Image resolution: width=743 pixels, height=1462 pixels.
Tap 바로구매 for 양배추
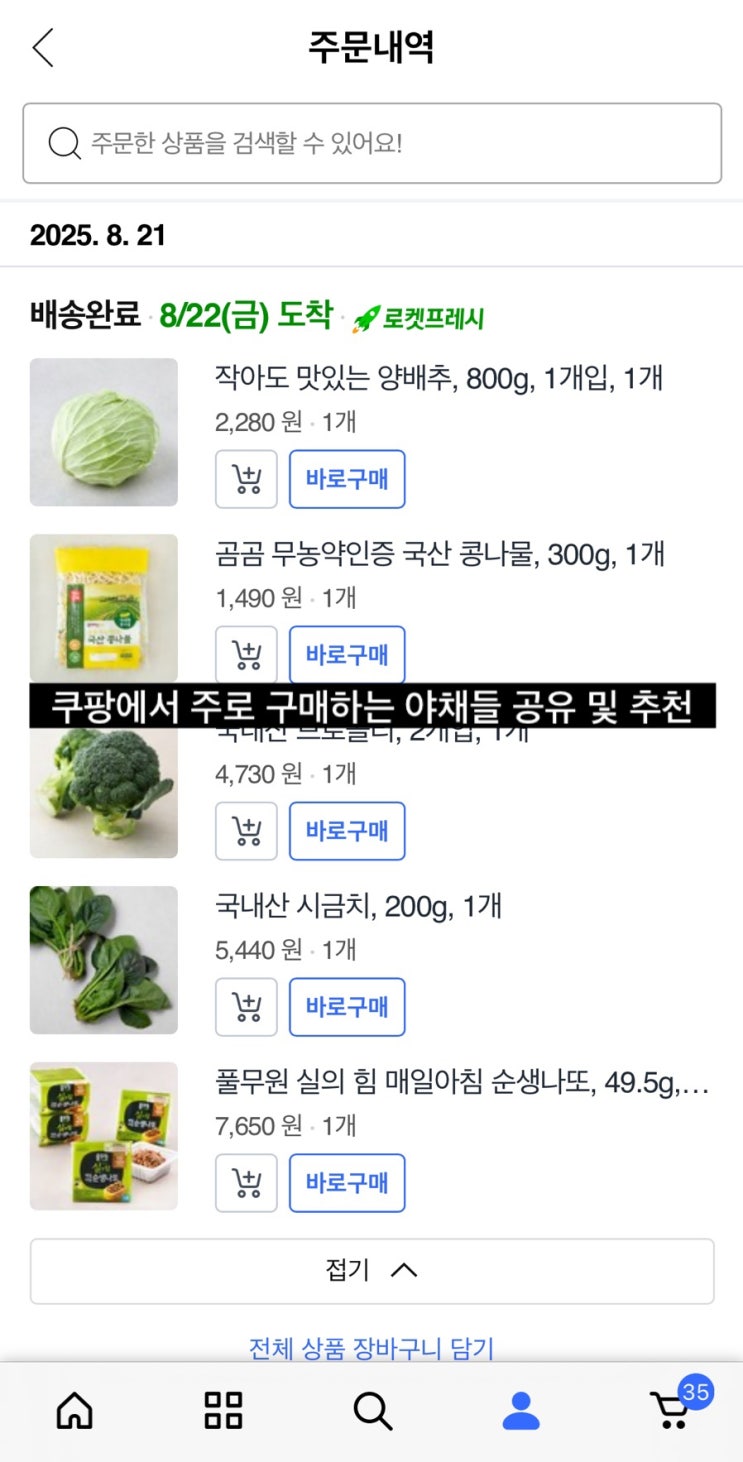point(347,479)
